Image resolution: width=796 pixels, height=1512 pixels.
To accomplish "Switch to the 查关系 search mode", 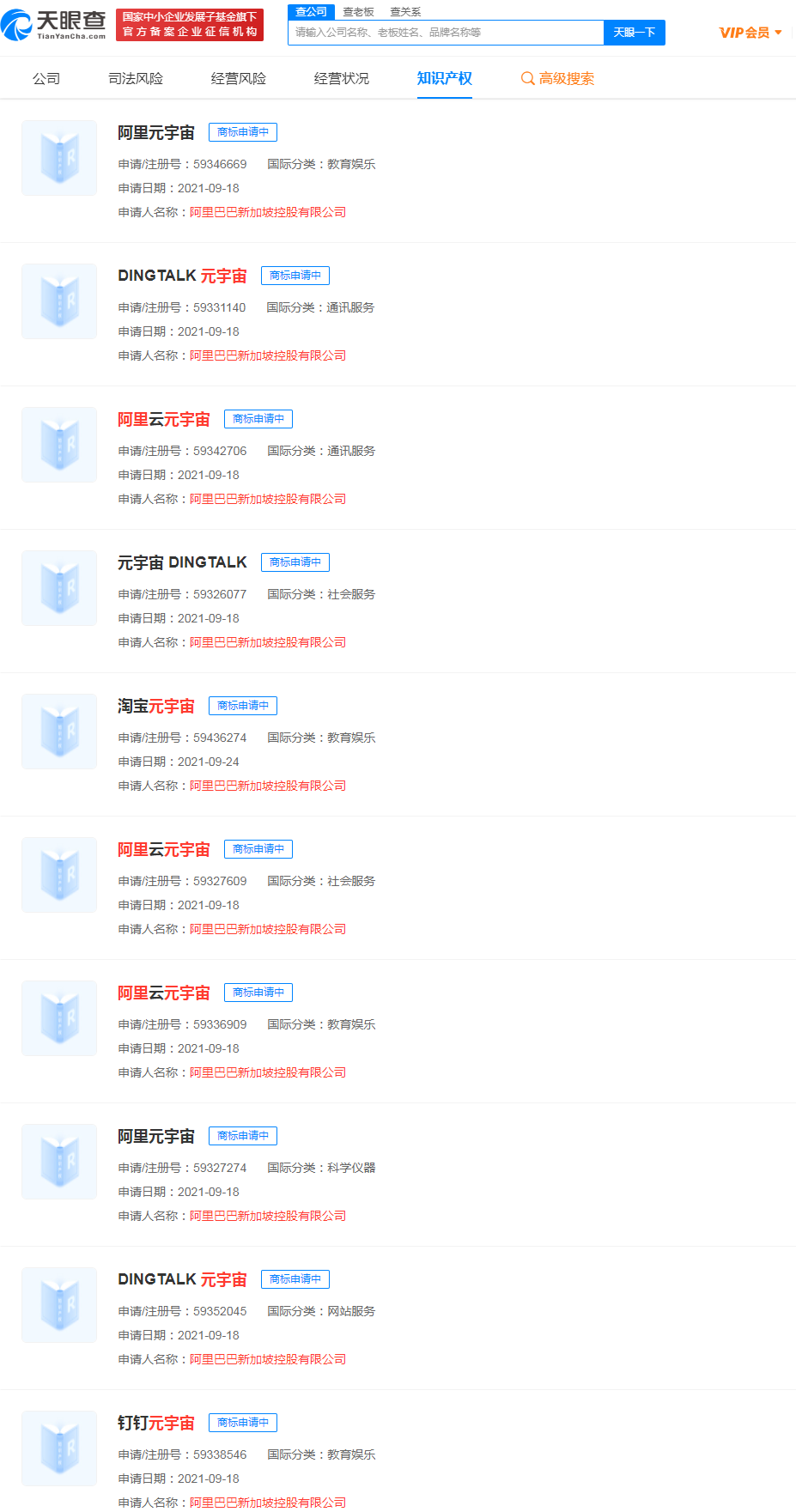I will pos(405,12).
